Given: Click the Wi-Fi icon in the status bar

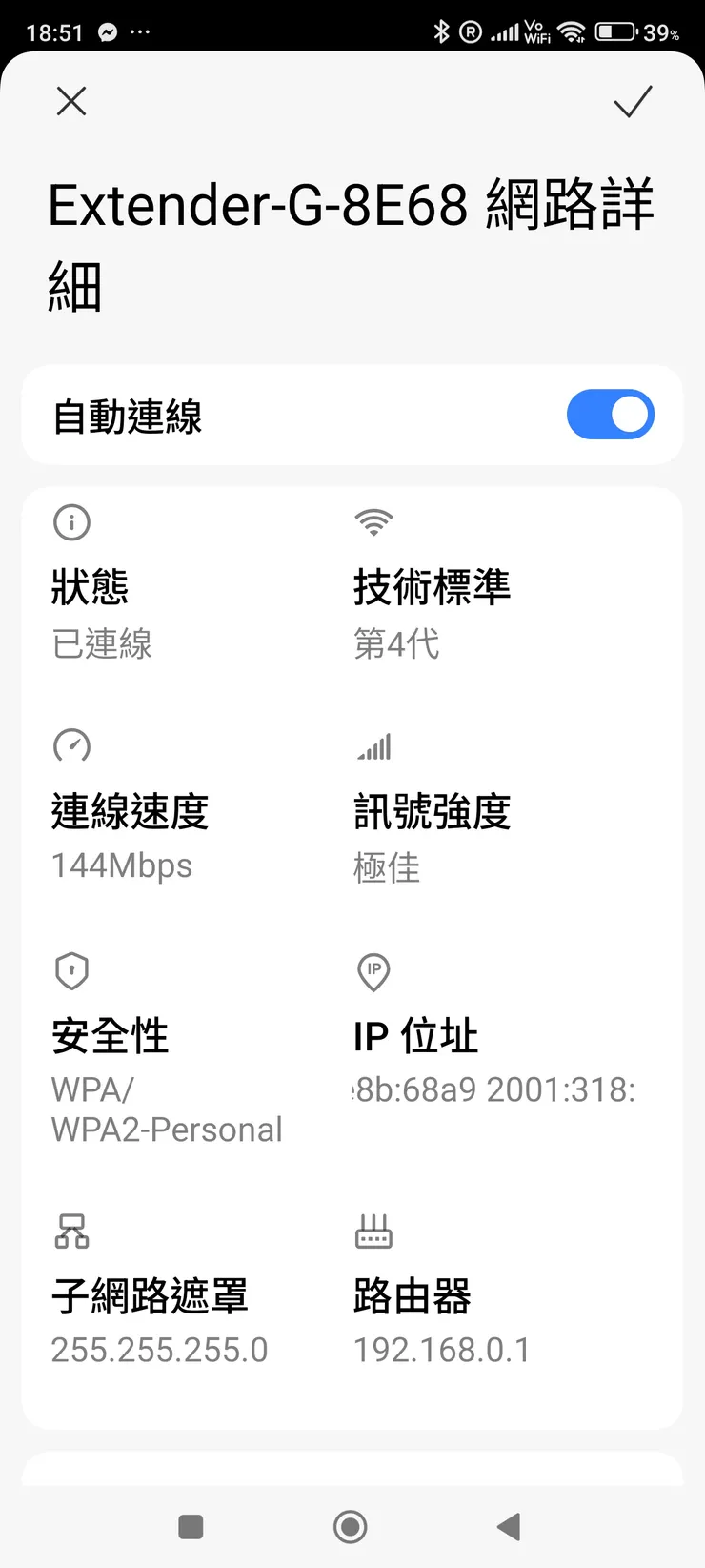Looking at the screenshot, I should pyautogui.click(x=572, y=31).
